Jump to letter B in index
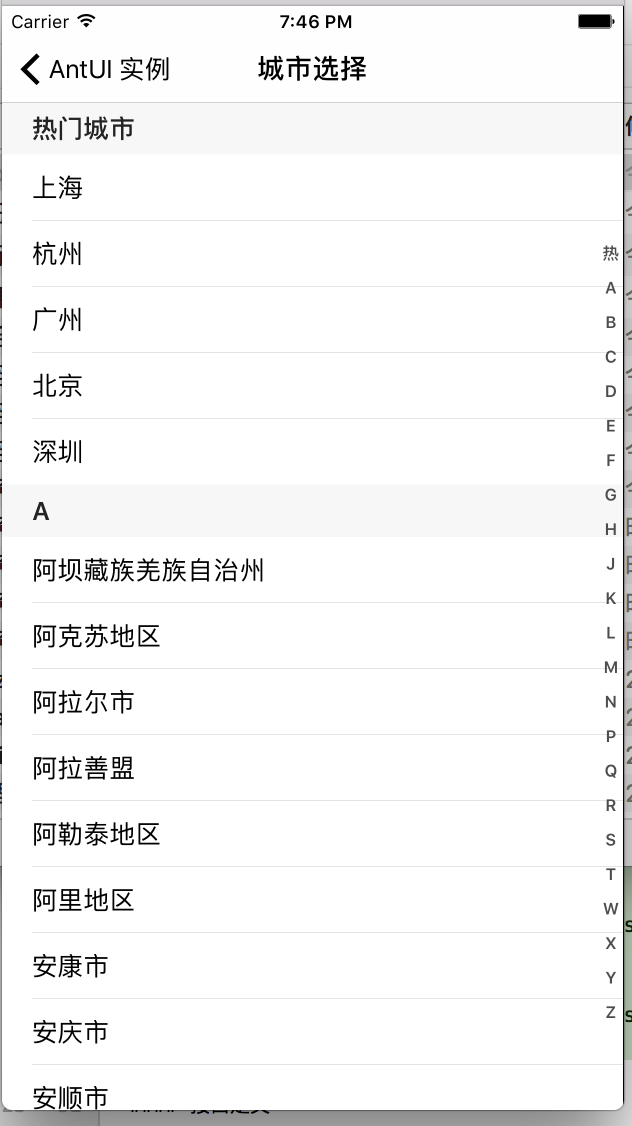632x1126 pixels. (x=610, y=322)
